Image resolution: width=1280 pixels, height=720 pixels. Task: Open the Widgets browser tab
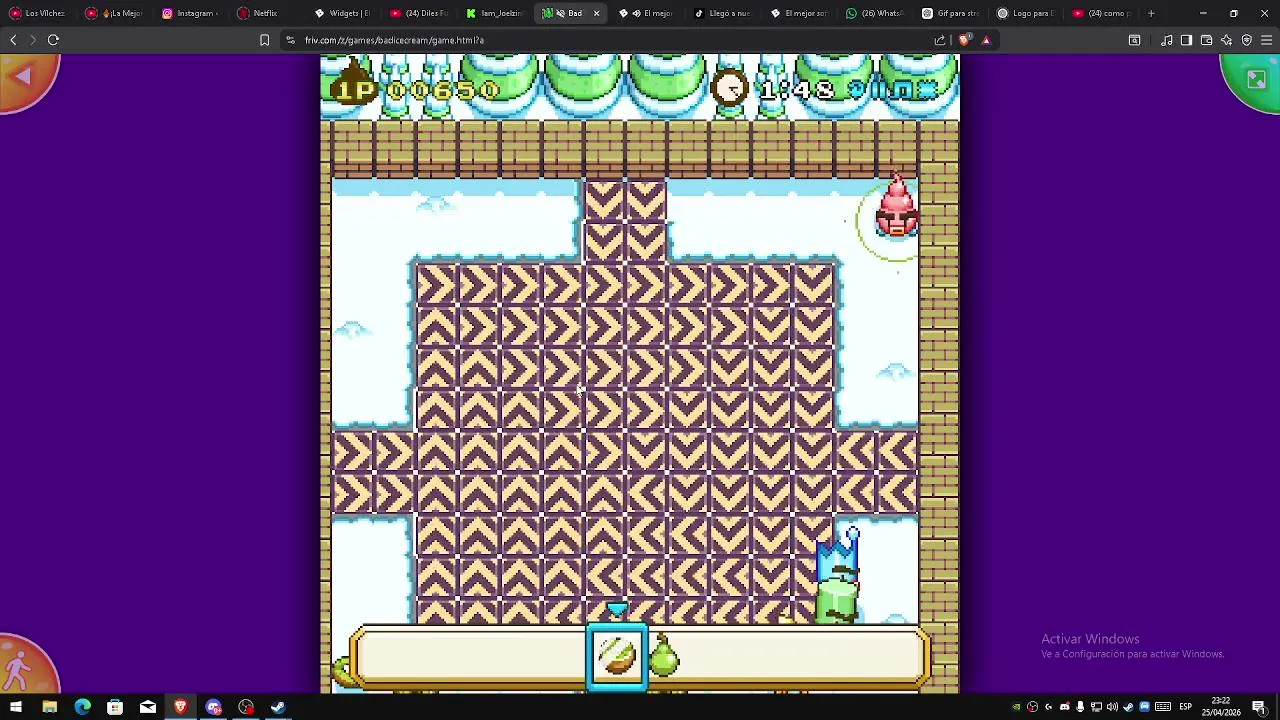(x=342, y=13)
